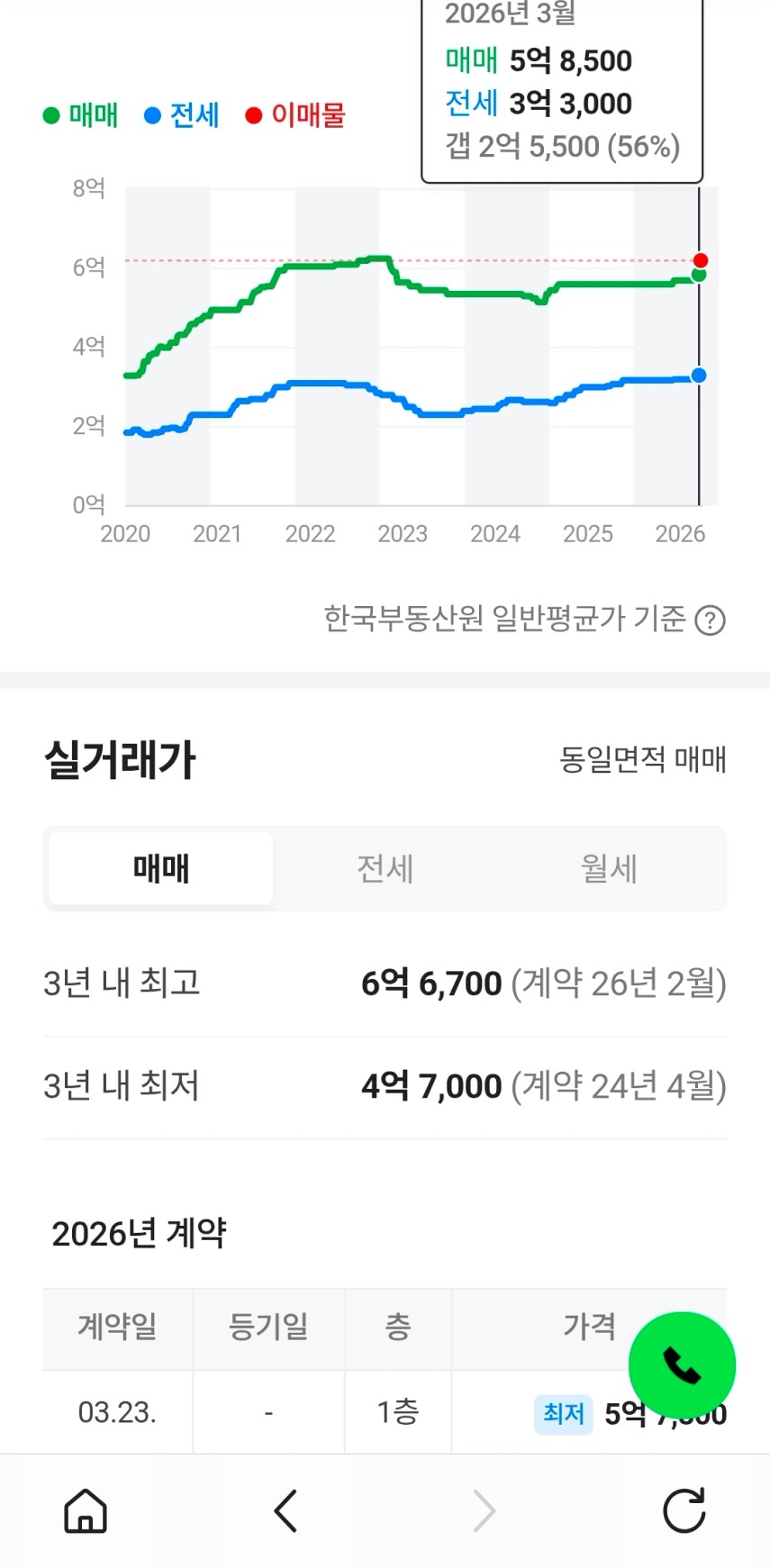
Task: Switch to the 전세 transaction tab
Action: (x=385, y=869)
